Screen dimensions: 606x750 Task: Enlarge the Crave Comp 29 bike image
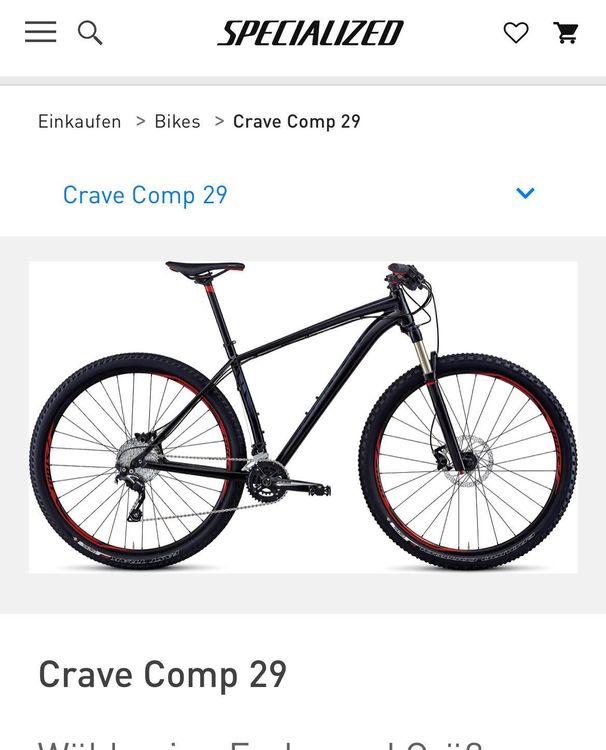click(x=303, y=417)
